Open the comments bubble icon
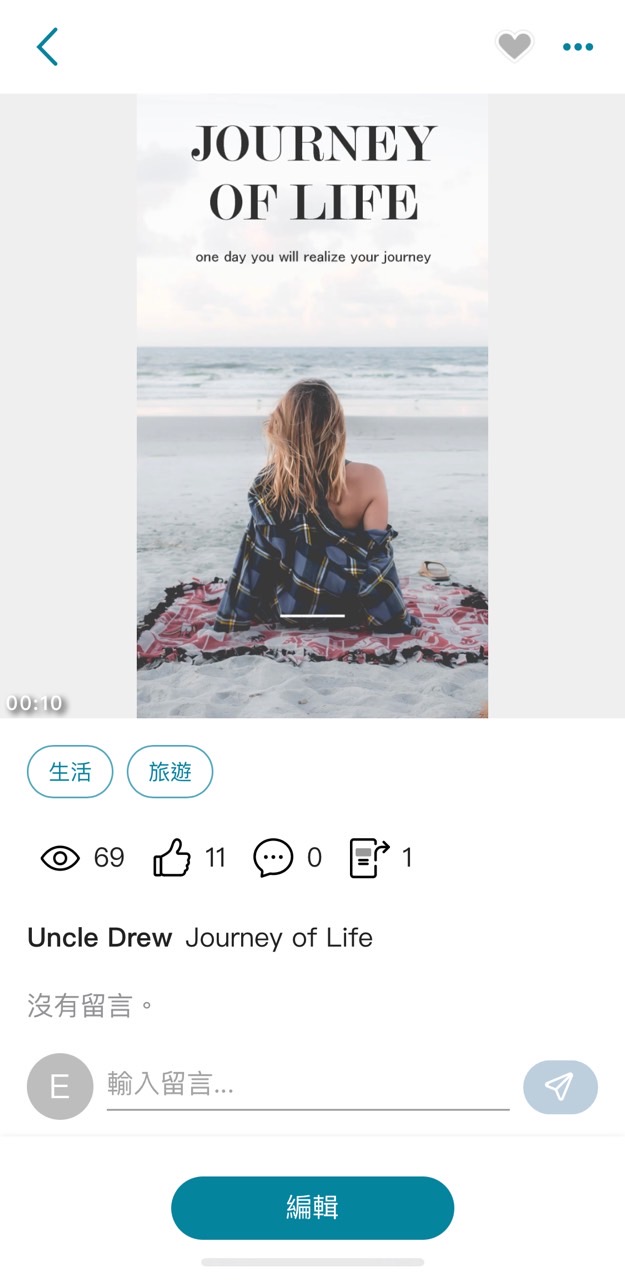The height and width of the screenshot is (1280, 625). 273,858
